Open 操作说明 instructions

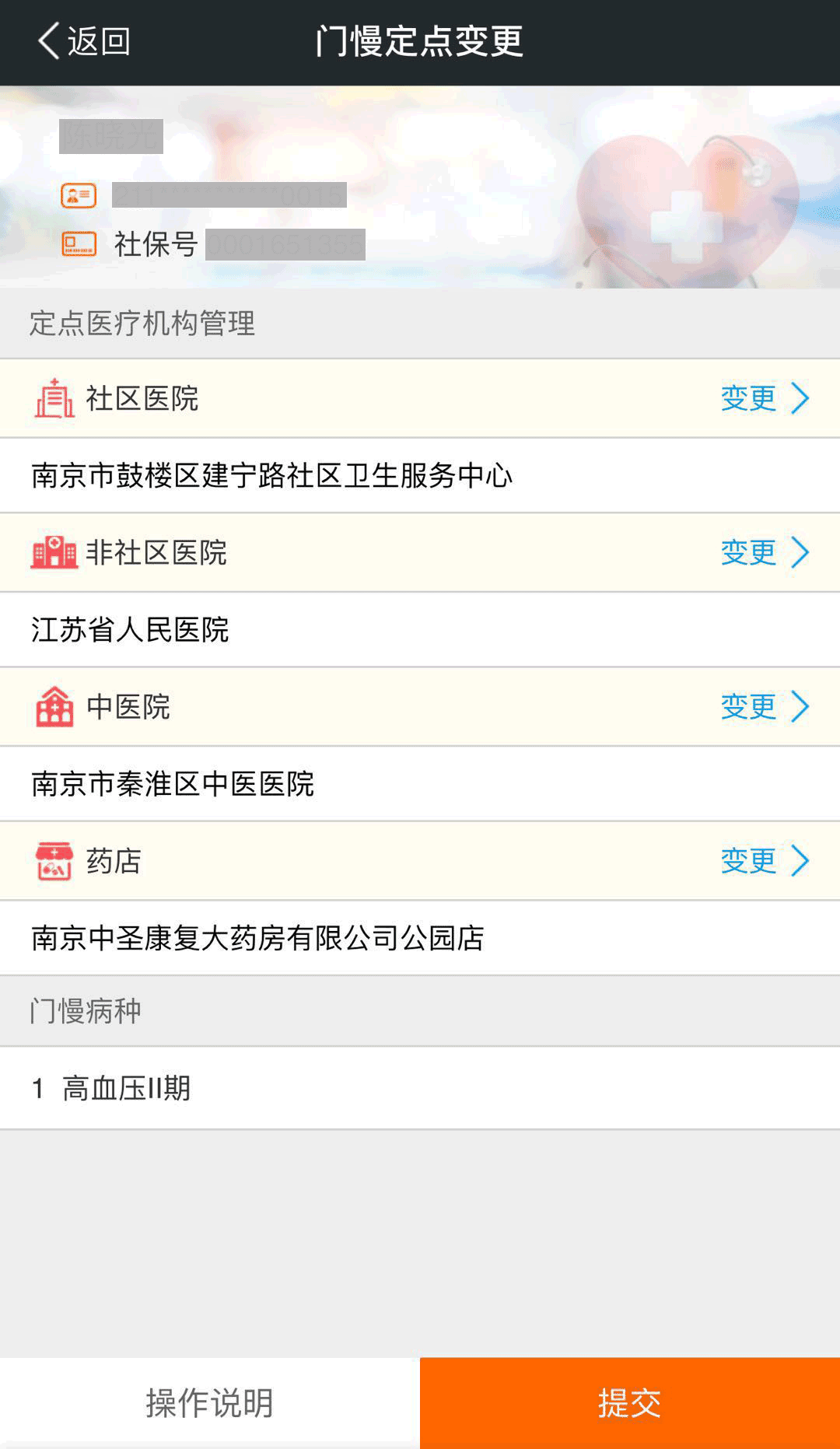point(210,1403)
